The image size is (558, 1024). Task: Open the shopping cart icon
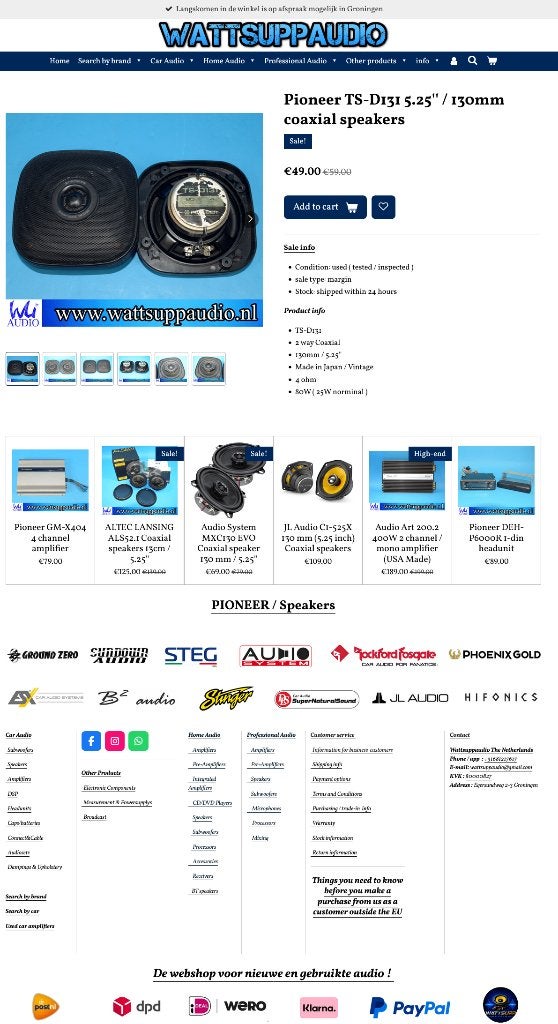click(x=492, y=61)
